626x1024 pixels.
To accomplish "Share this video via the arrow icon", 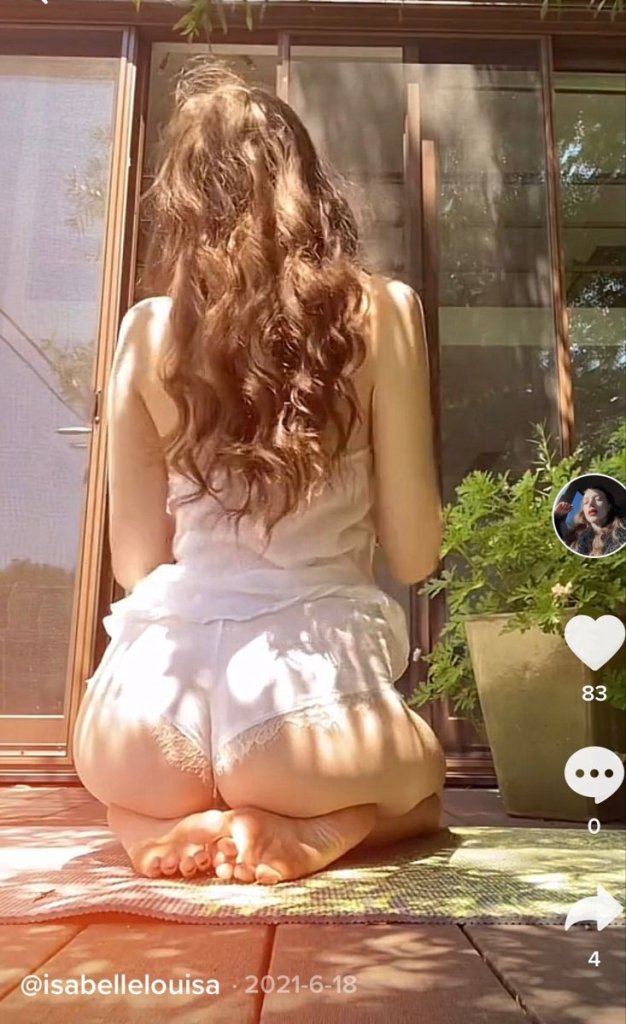I will click(594, 910).
